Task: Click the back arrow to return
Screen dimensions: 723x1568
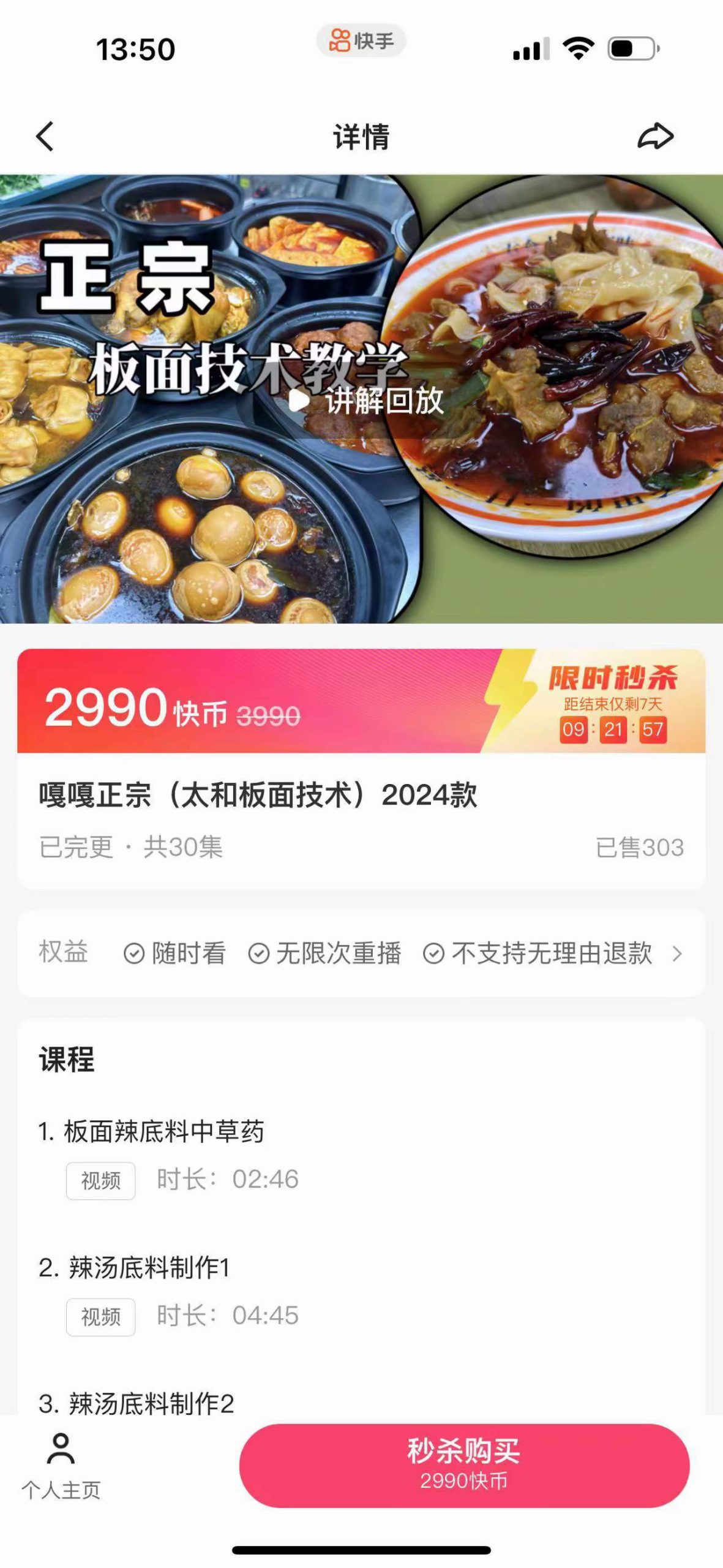Action: 45,136
